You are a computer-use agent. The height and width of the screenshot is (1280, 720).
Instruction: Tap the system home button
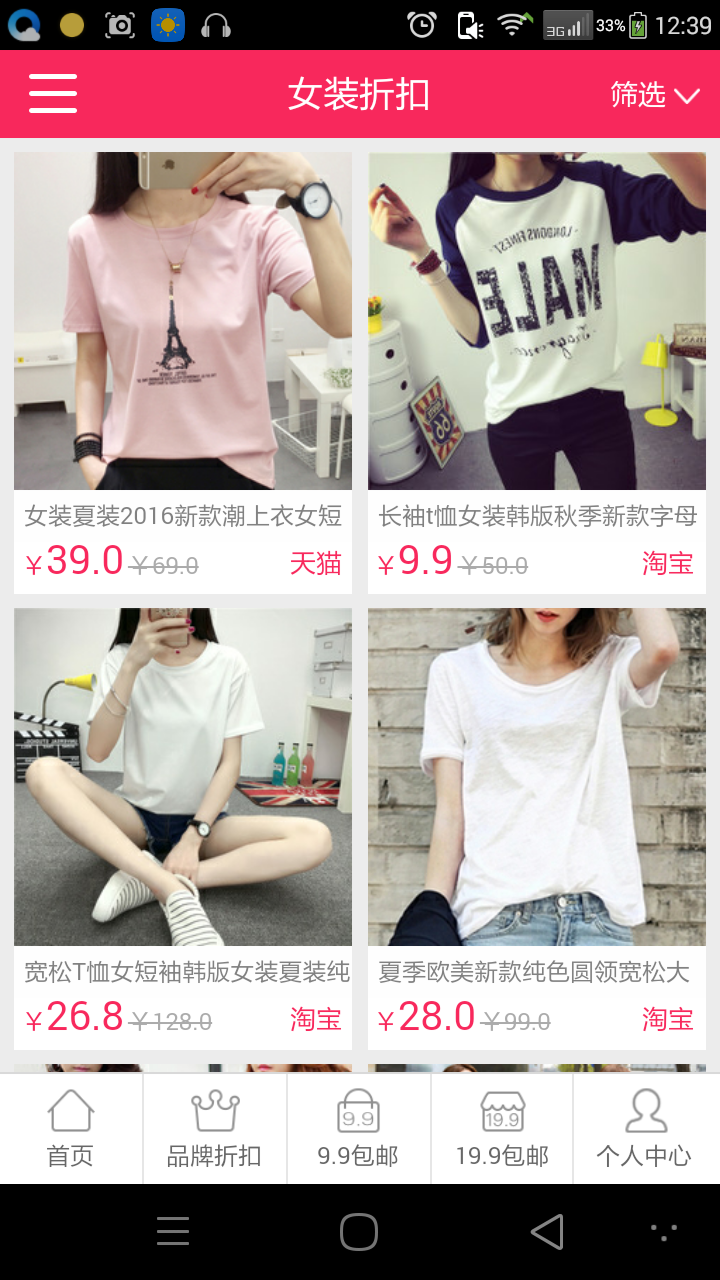(x=359, y=1232)
